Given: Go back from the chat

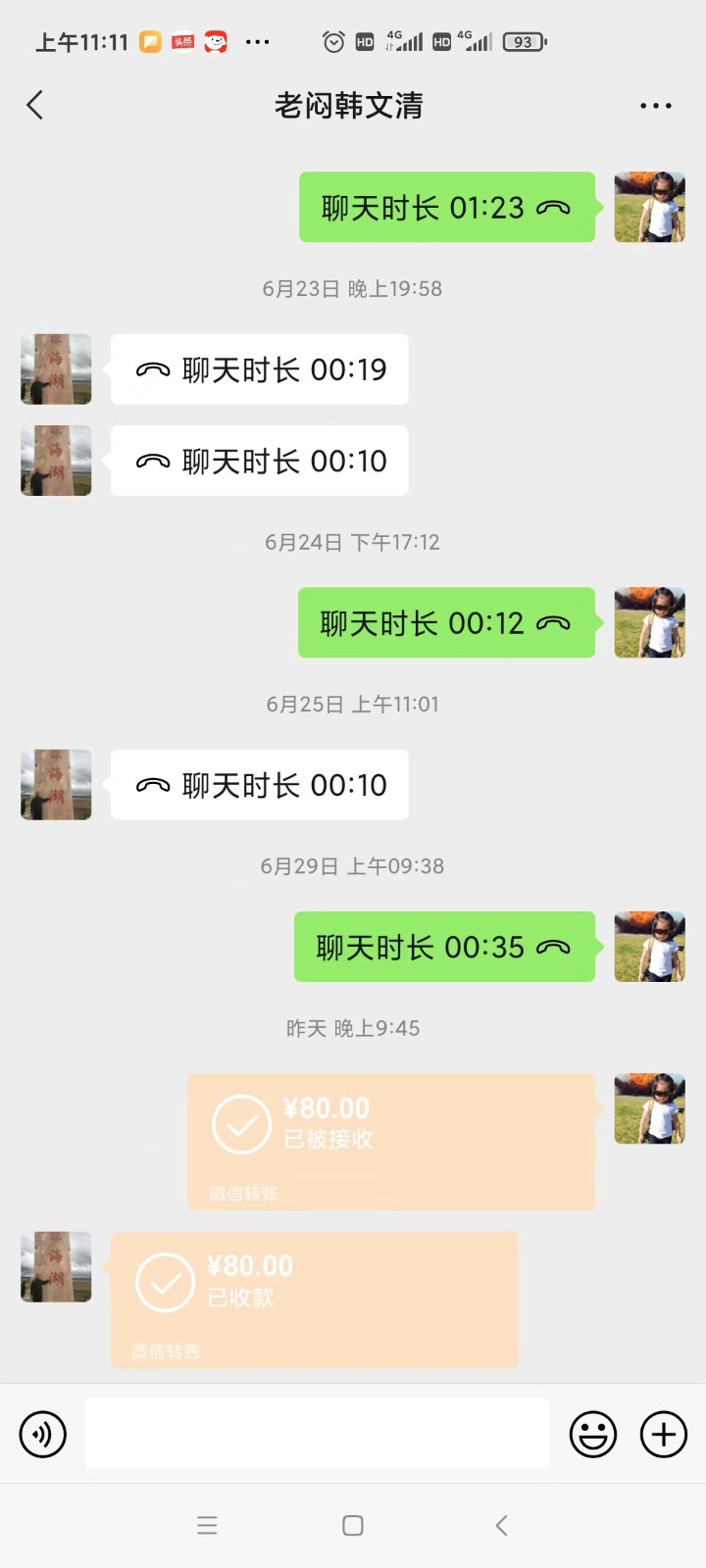Looking at the screenshot, I should pyautogui.click(x=35, y=105).
